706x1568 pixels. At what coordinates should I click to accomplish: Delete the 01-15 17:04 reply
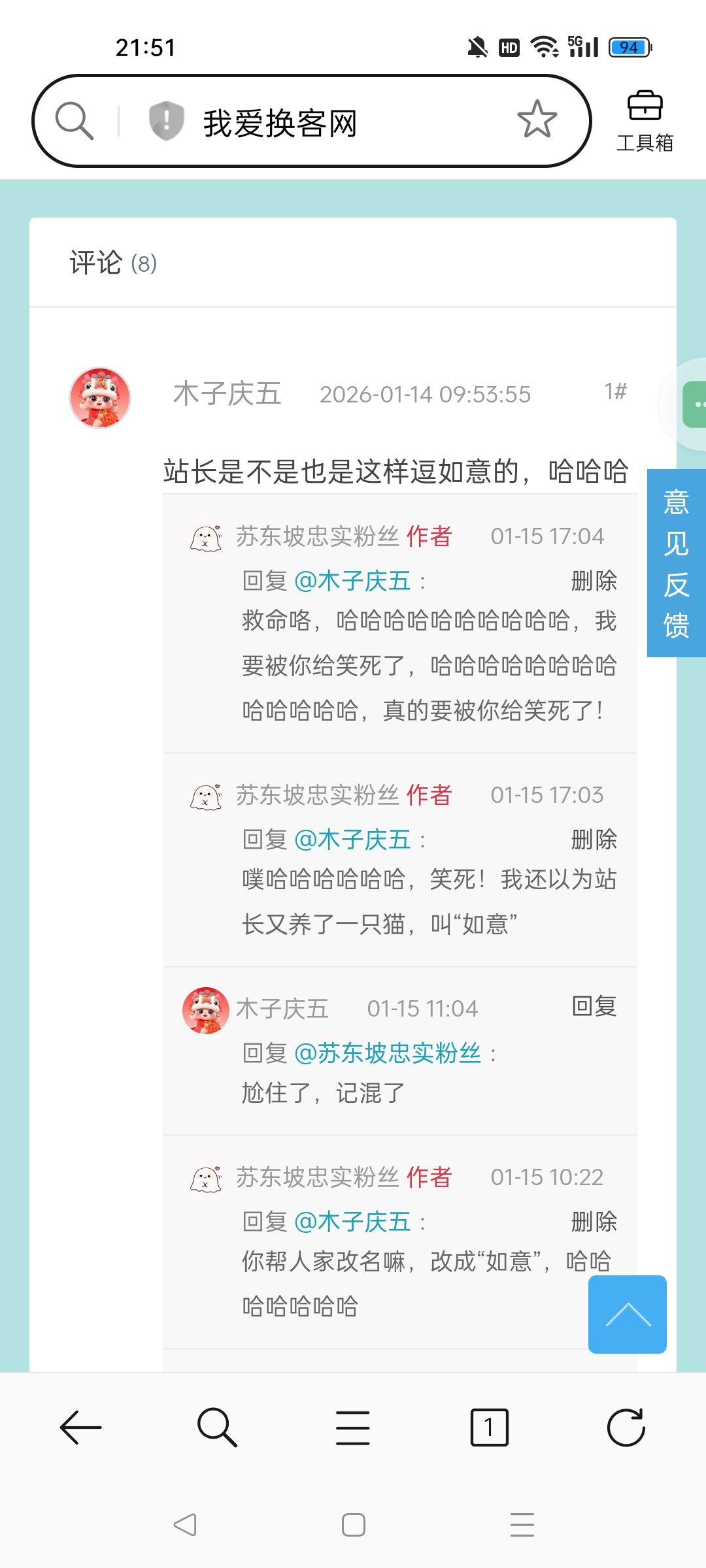click(594, 581)
